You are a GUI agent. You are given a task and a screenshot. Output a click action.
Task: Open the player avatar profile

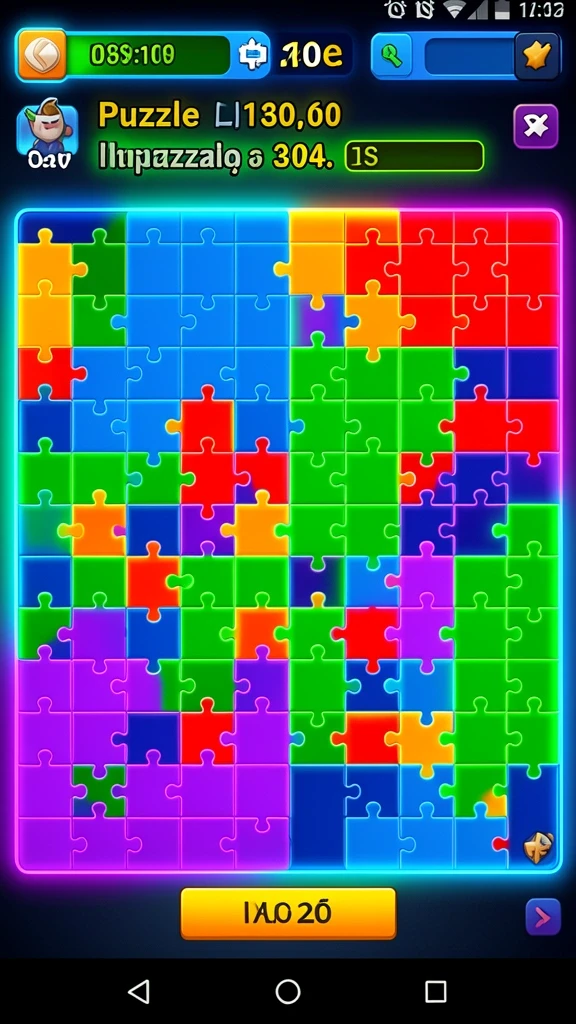47,132
